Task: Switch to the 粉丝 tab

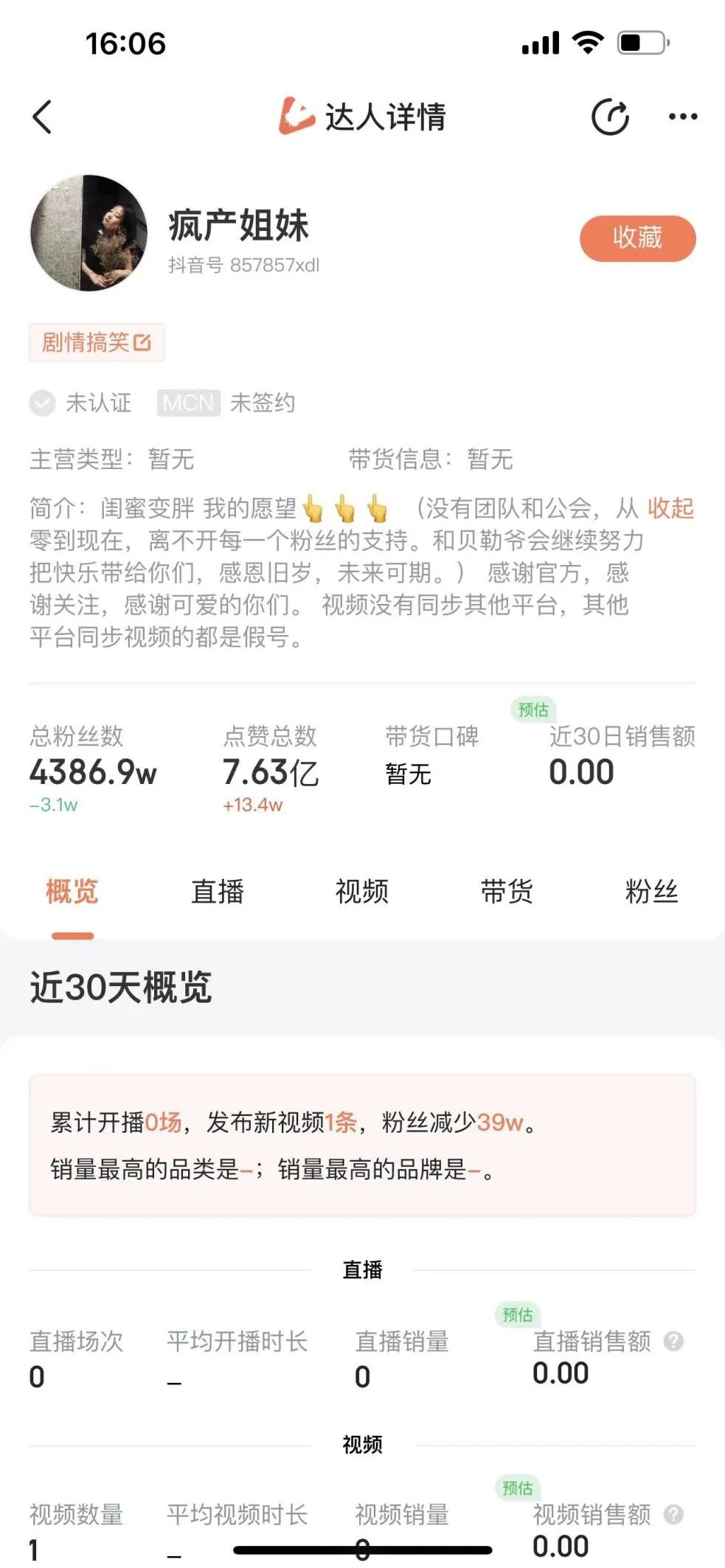Action: [x=651, y=892]
